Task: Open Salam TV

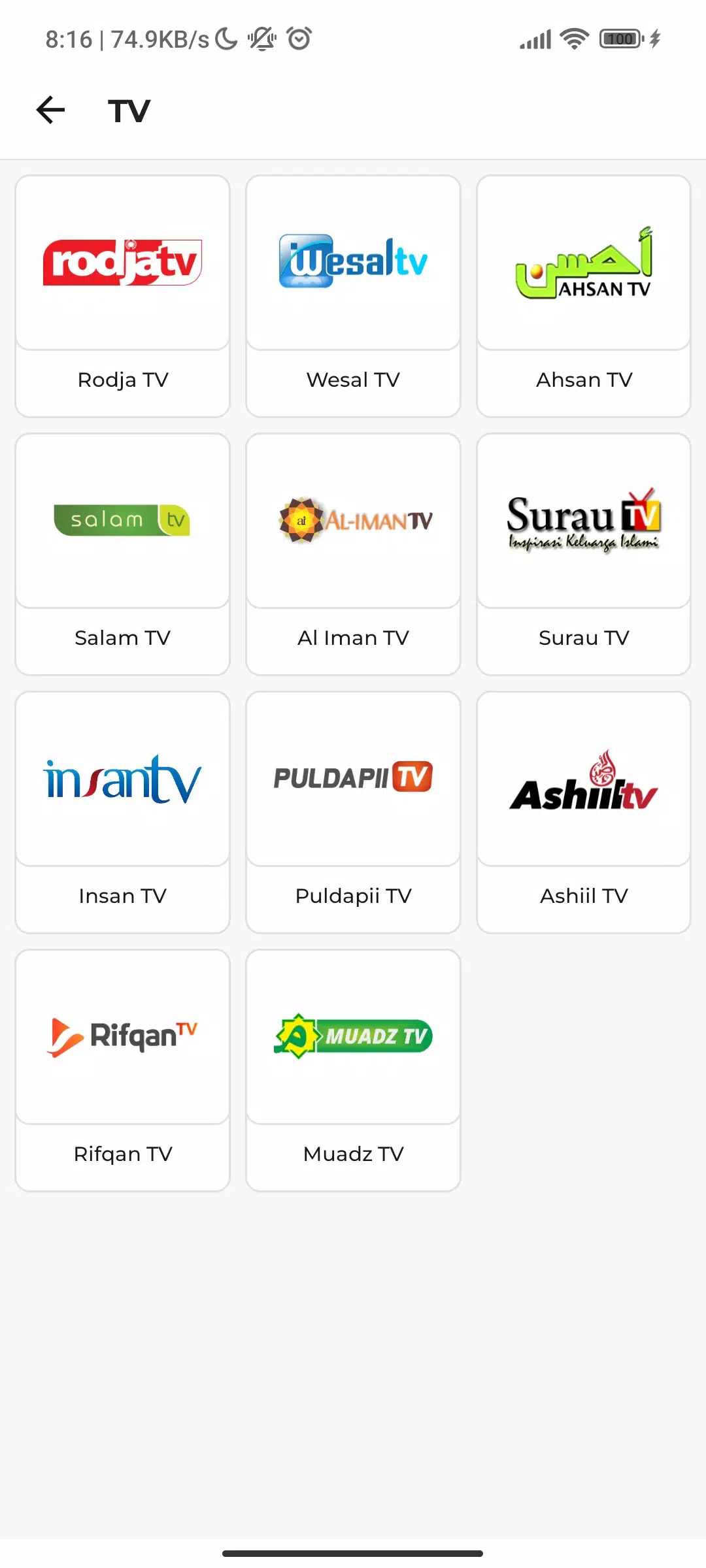Action: (x=123, y=554)
